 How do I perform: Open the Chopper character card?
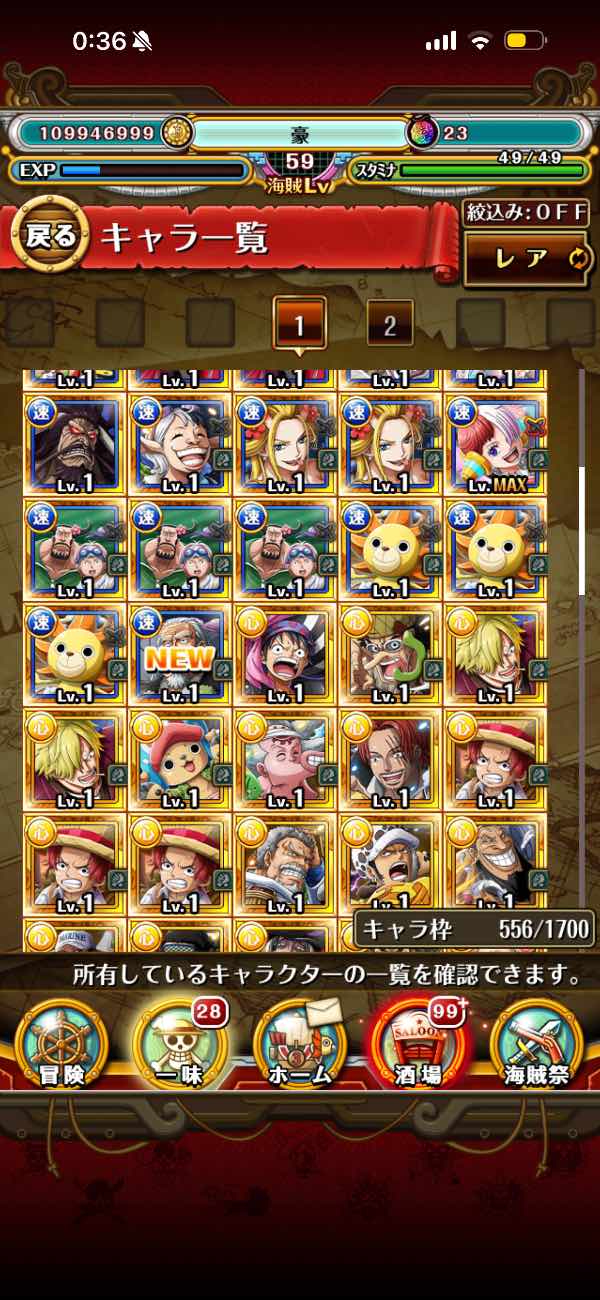pos(180,759)
